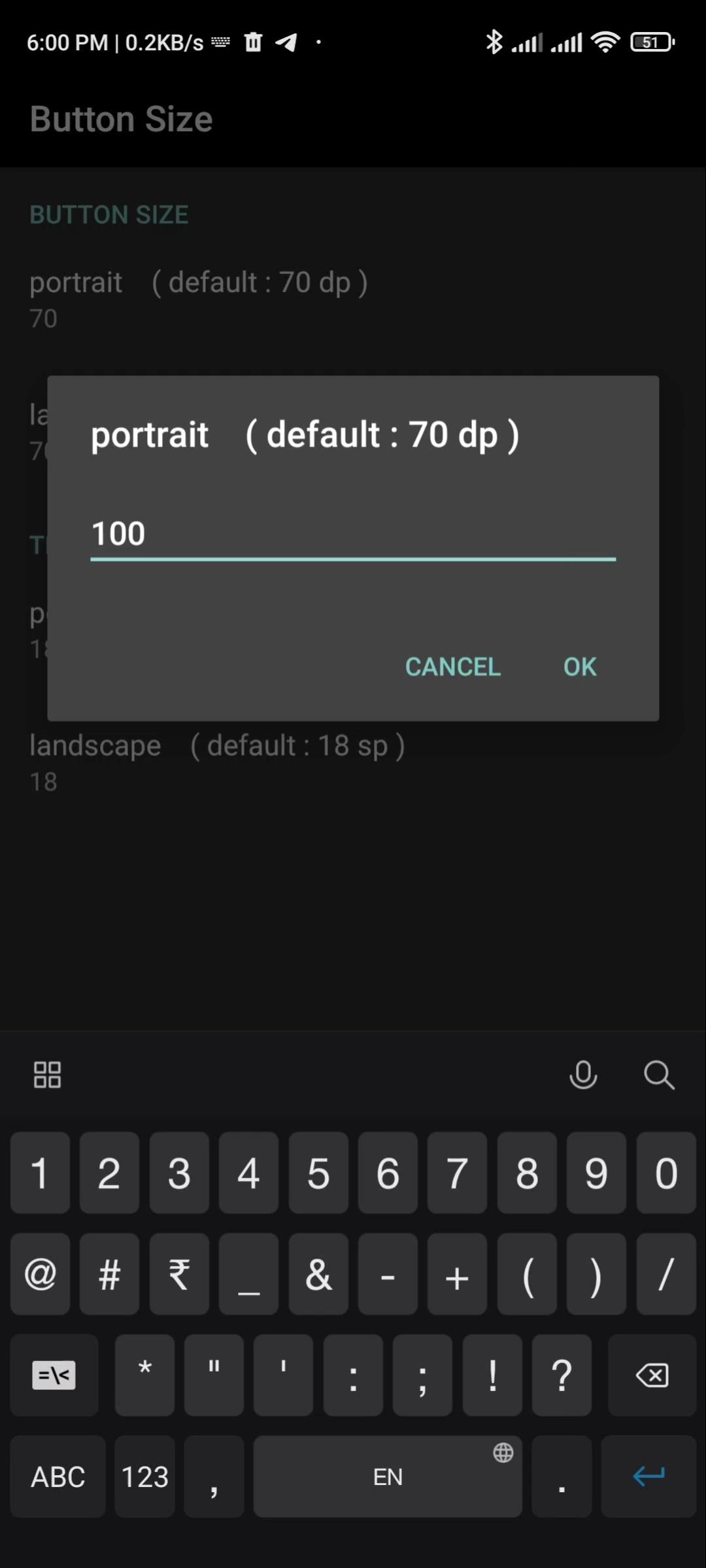Switch to ABC letter keyboard
The height and width of the screenshot is (1568, 706).
click(57, 1477)
